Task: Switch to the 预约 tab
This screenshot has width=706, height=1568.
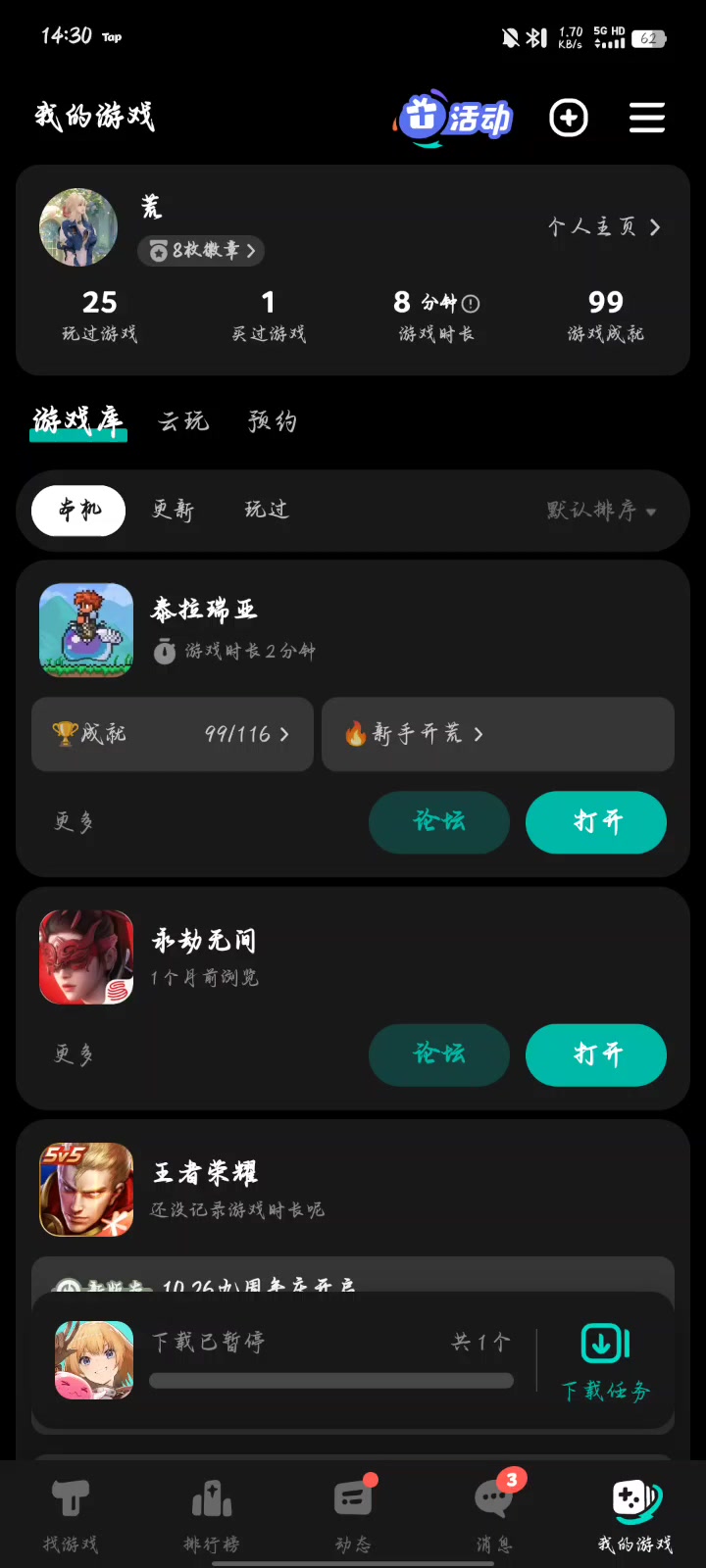Action: (x=272, y=421)
